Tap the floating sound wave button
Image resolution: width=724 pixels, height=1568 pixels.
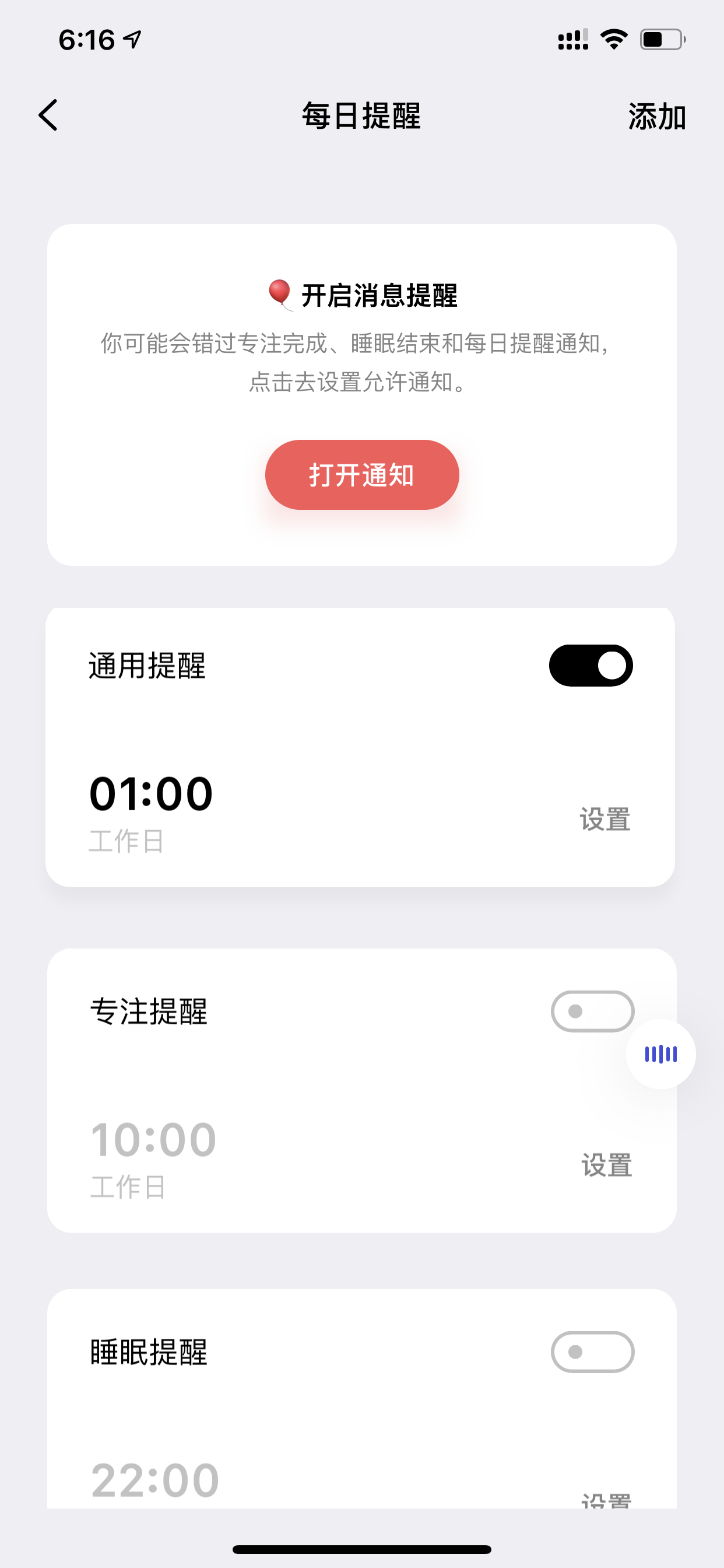tap(660, 1054)
